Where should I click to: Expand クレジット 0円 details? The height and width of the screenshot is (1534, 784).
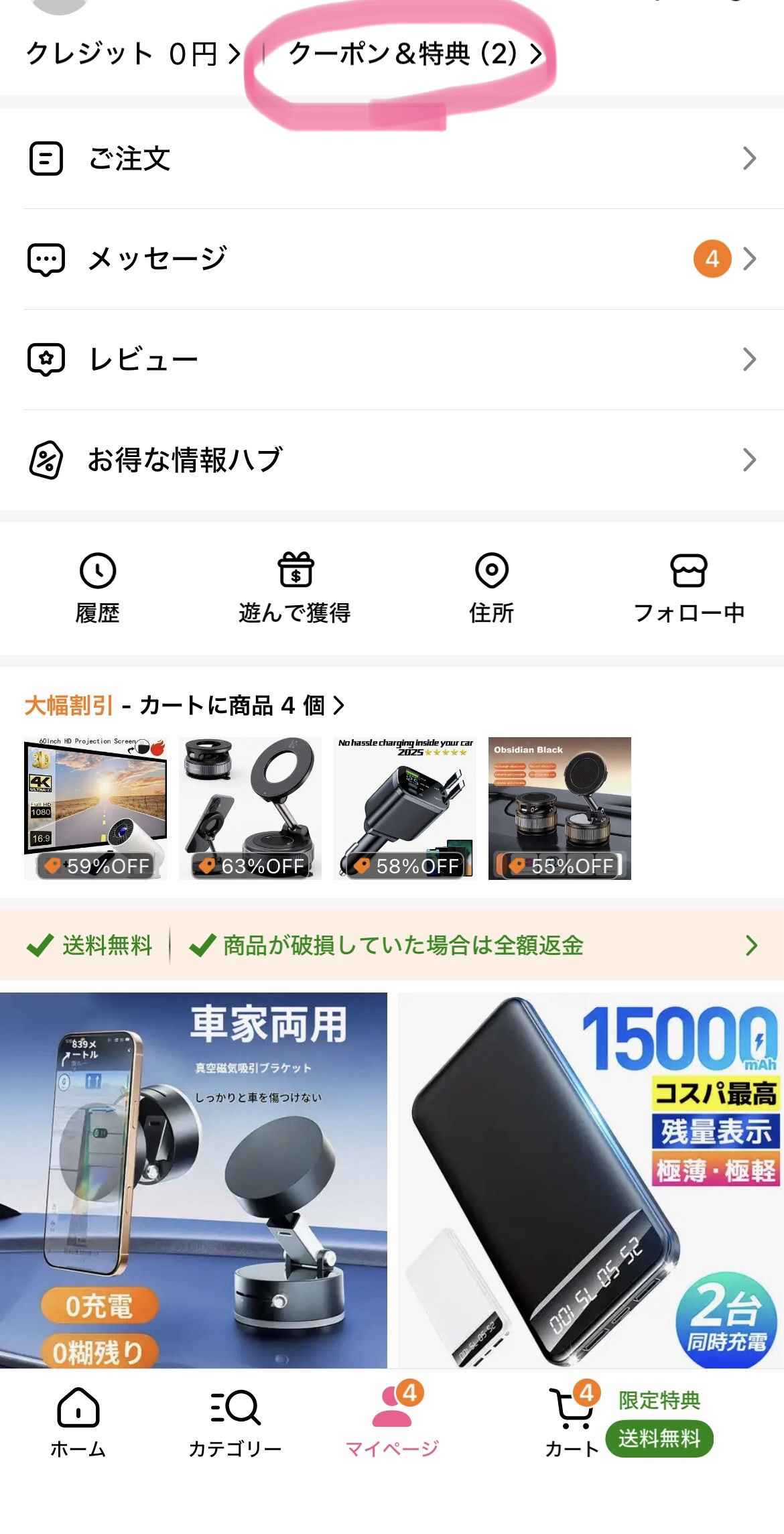(131, 56)
